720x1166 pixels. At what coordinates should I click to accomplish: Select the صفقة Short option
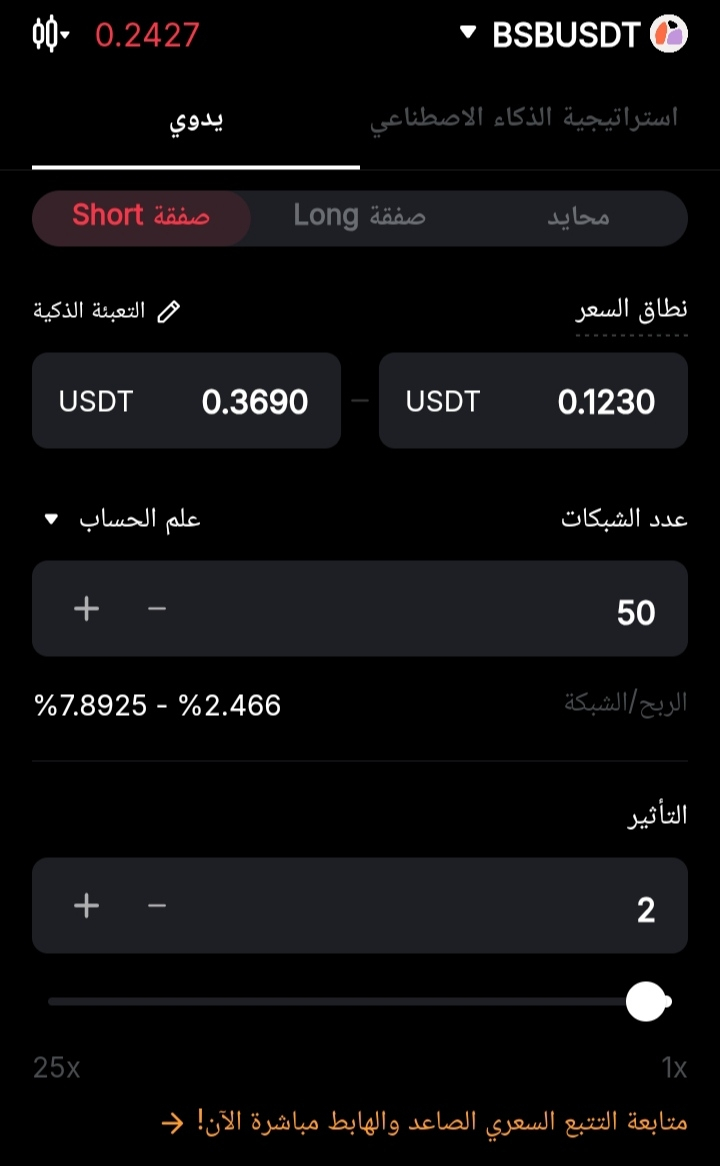coord(141,217)
